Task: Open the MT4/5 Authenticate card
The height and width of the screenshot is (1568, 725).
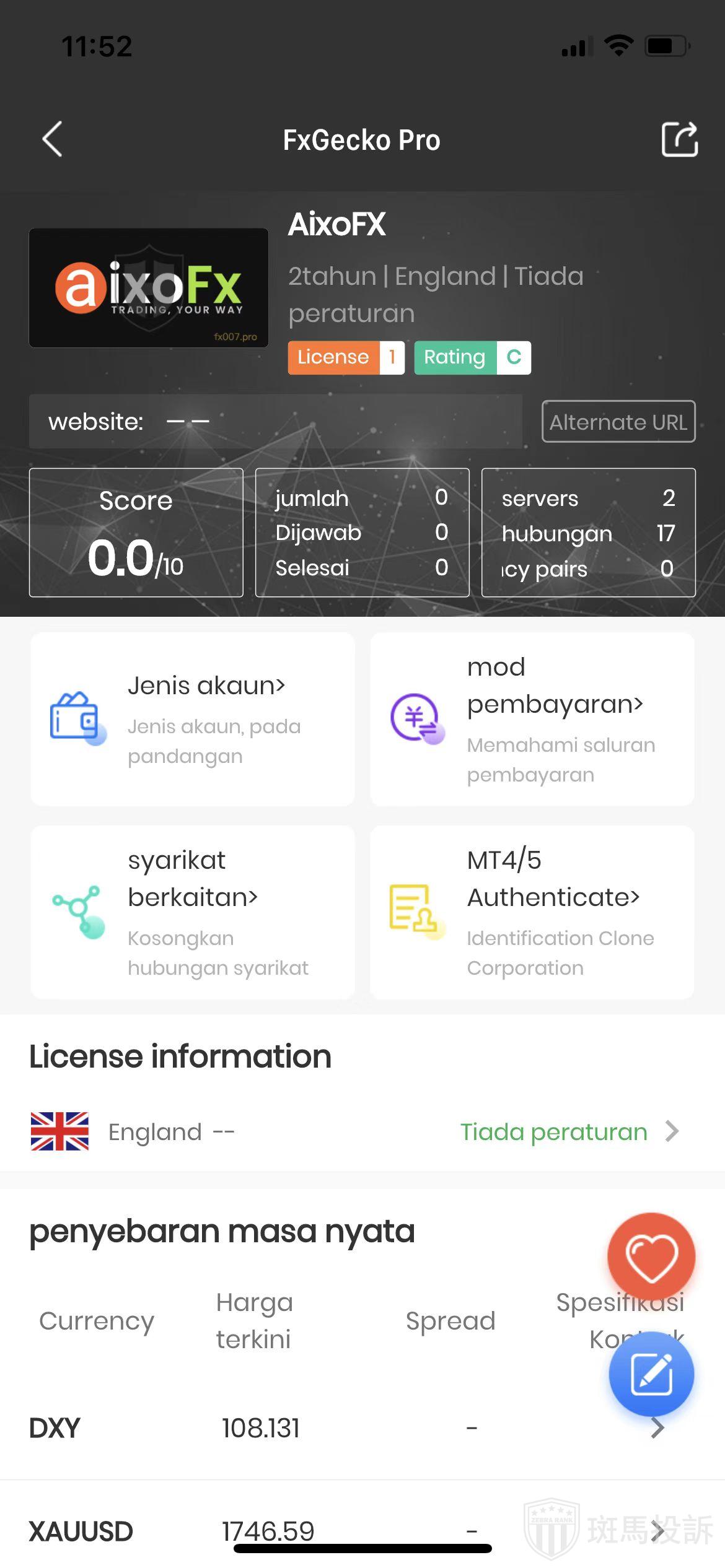Action: 532,912
